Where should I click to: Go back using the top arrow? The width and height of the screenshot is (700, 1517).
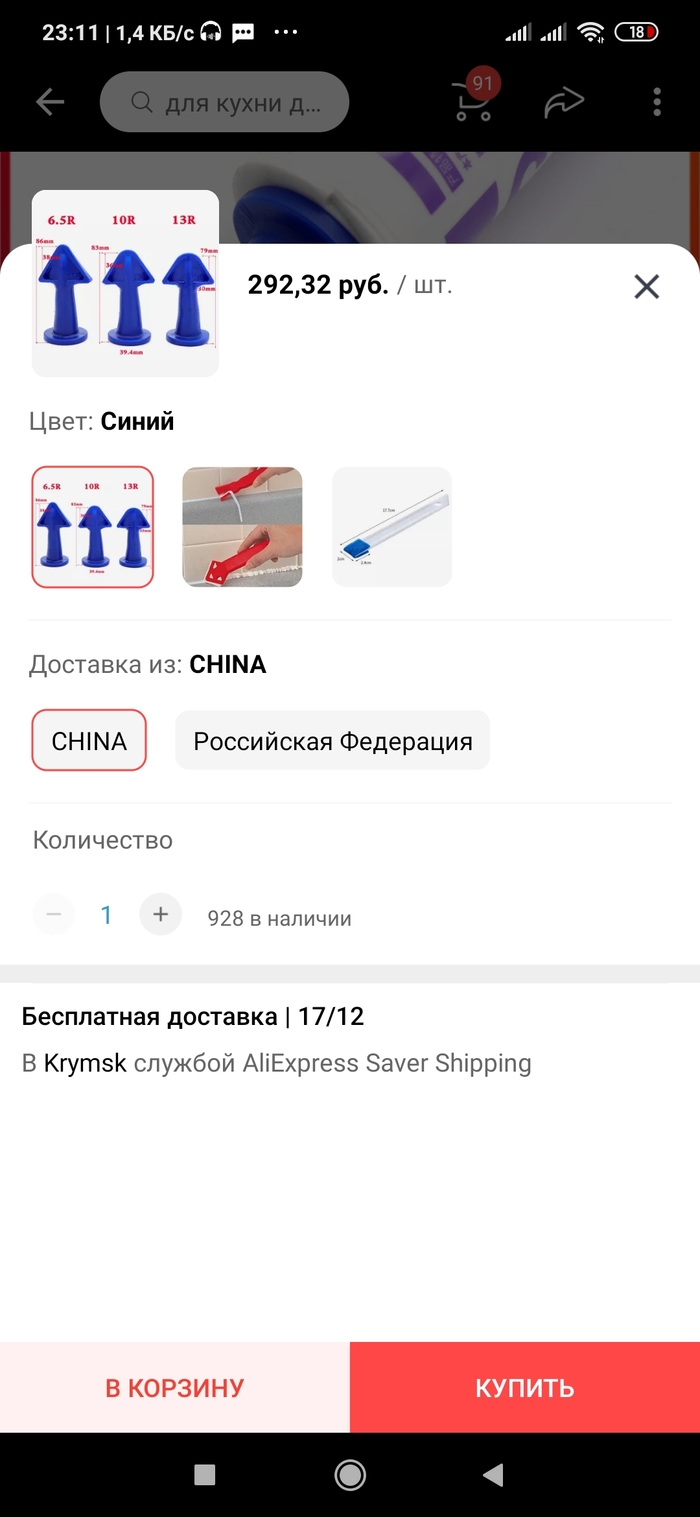pos(50,102)
